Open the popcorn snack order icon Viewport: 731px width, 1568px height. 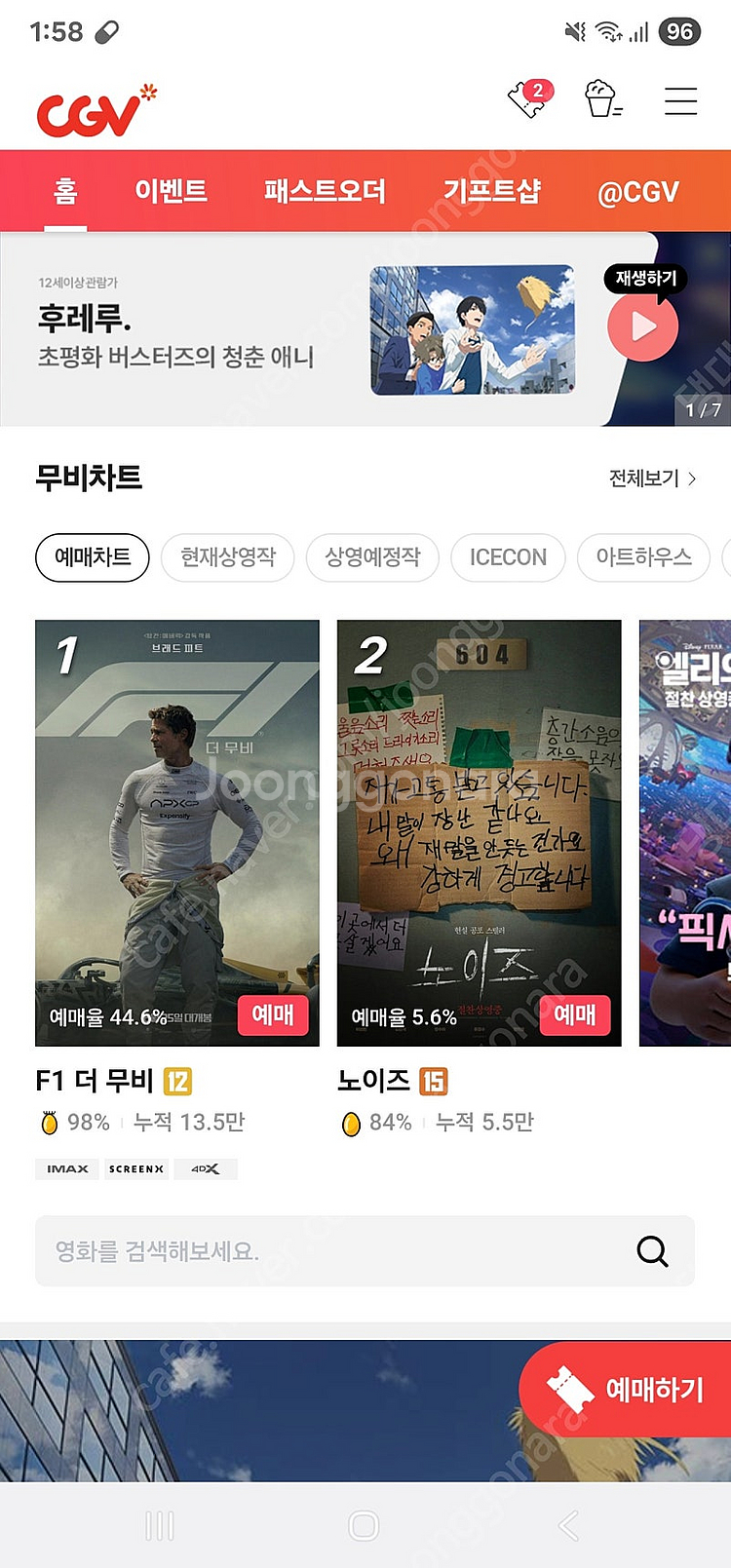click(x=602, y=101)
